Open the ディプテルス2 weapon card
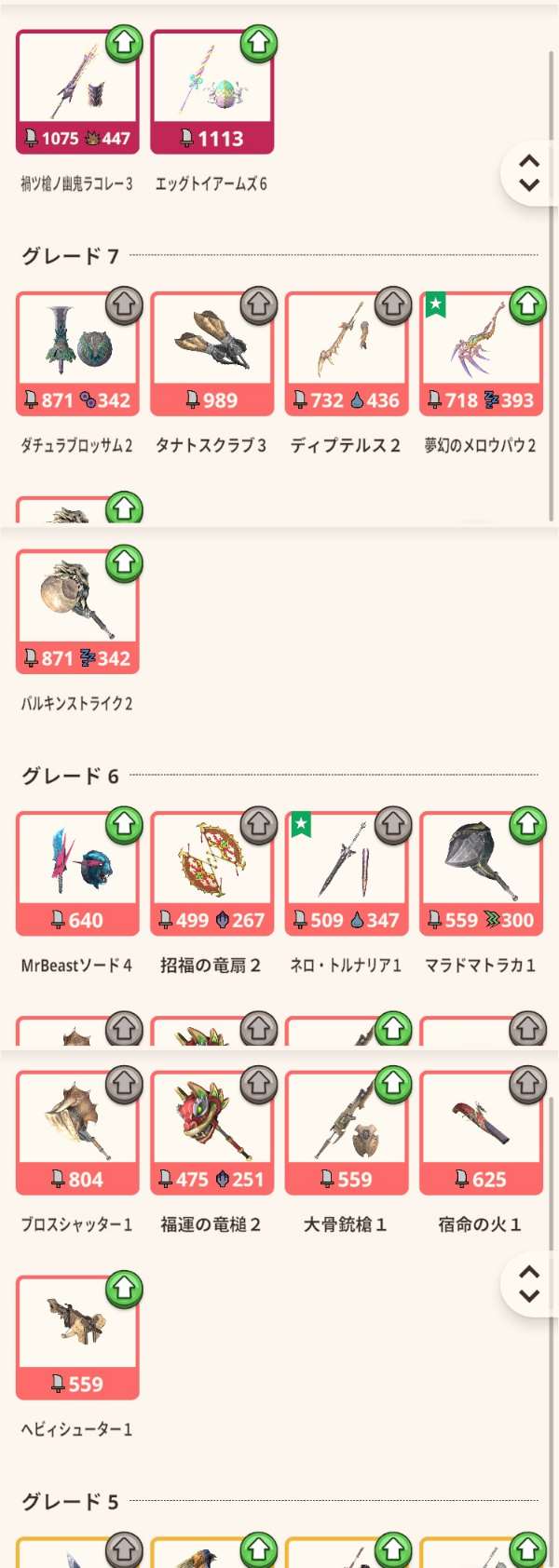Viewport: 559px width, 1568px height. pos(346,354)
